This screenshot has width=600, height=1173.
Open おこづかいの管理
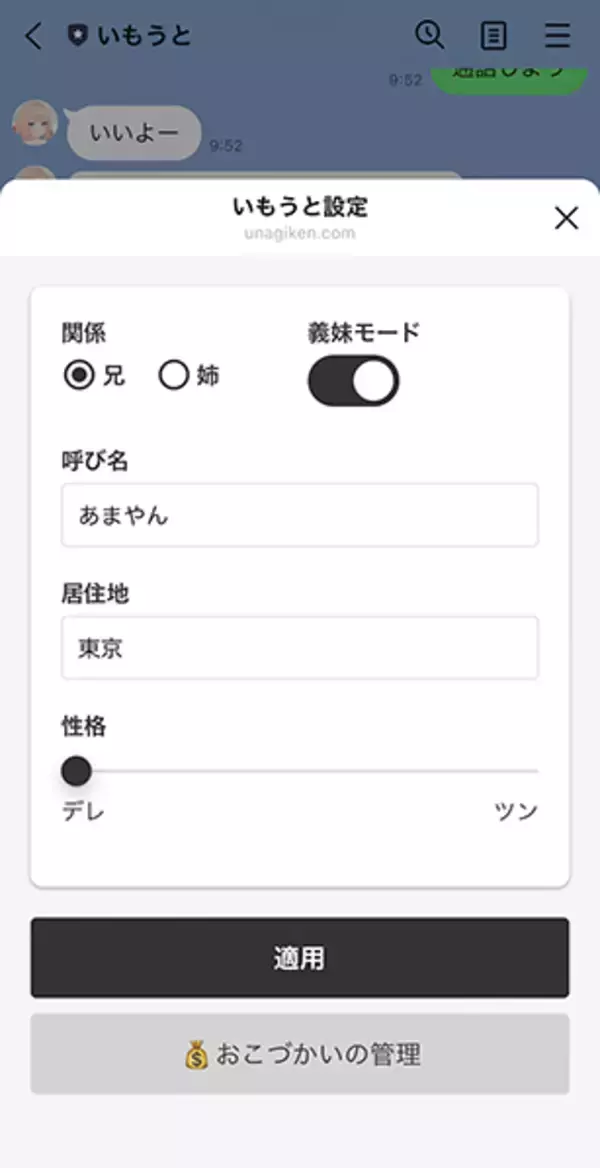coord(300,1054)
